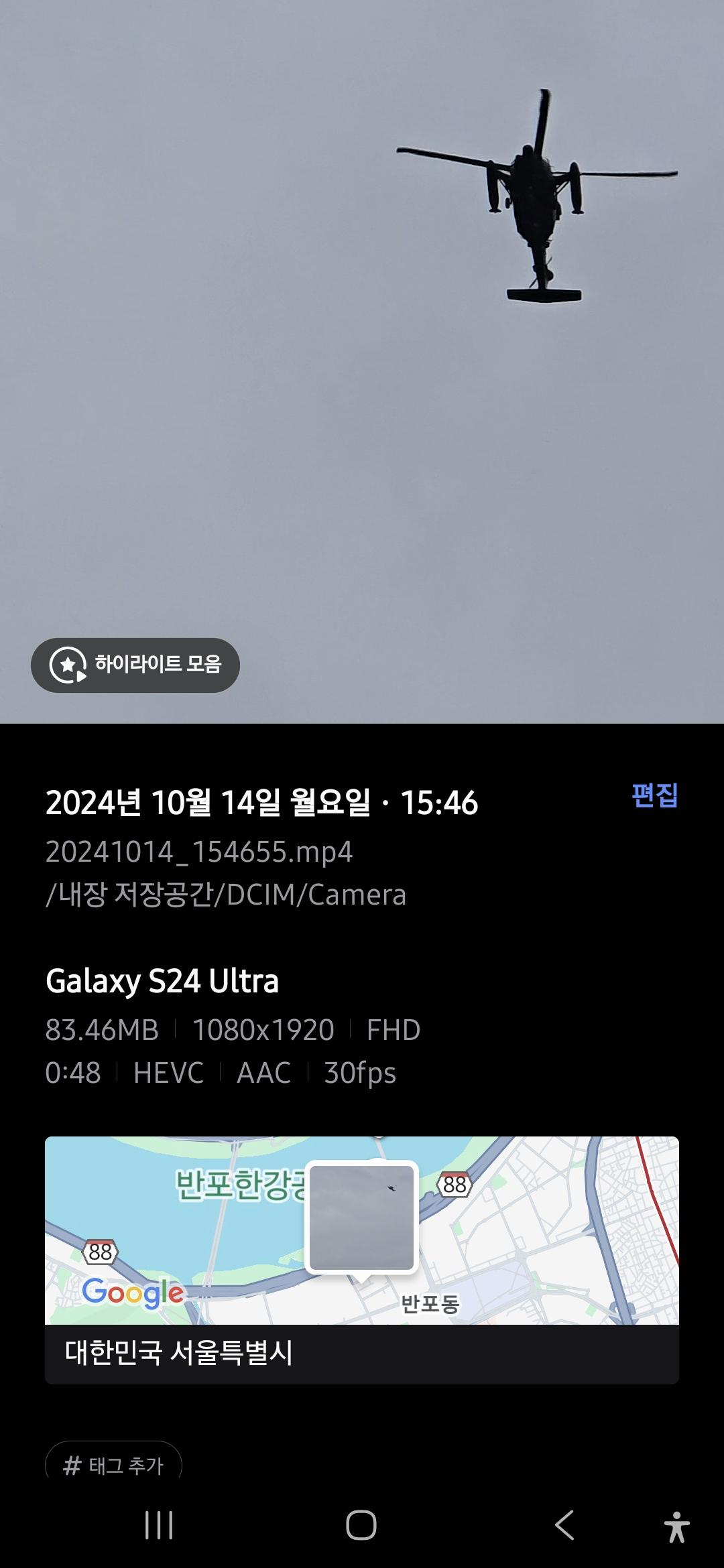The image size is (724, 1568).
Task: Add a tag with 태그 추가
Action: (114, 1465)
